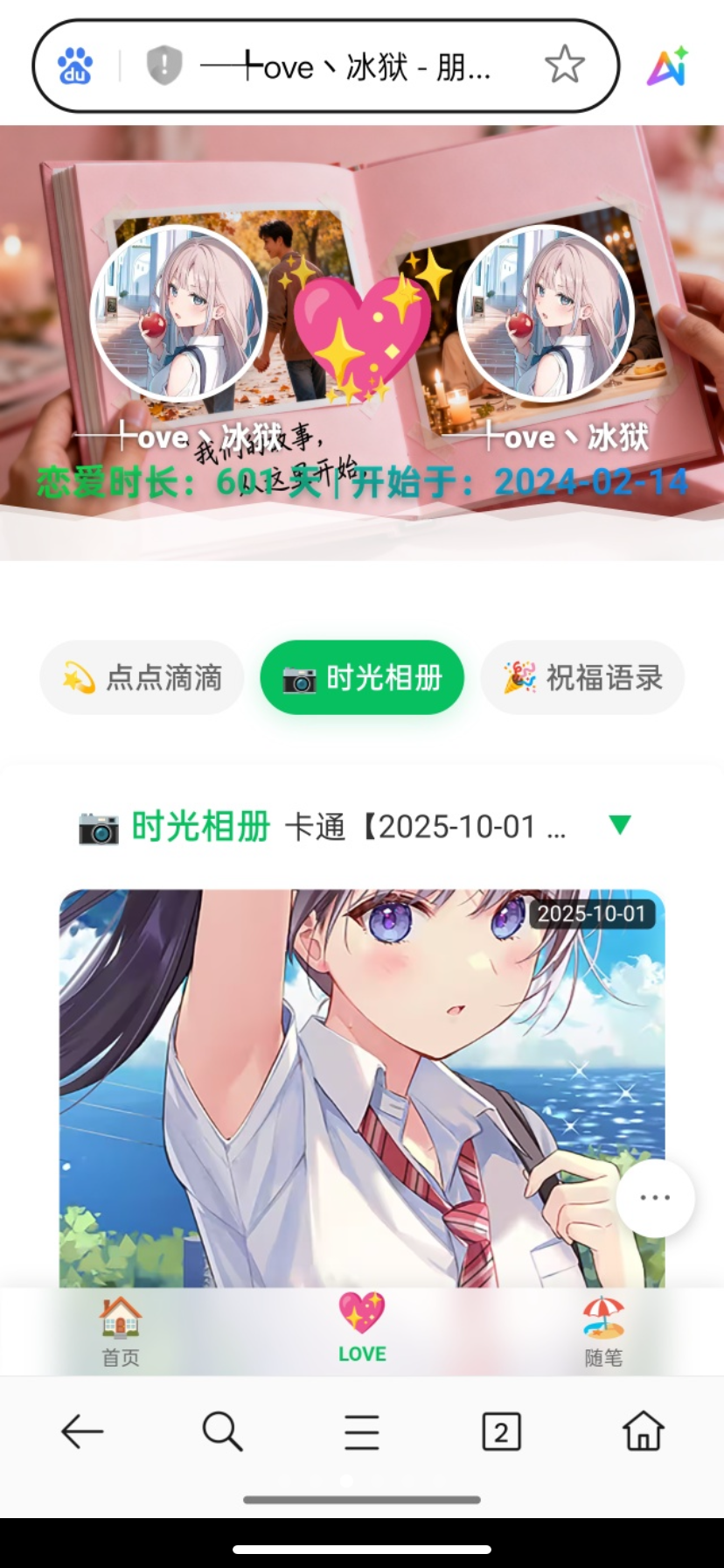Go to the 首页 tab
Screen dimensions: 724x1568
click(121, 1332)
